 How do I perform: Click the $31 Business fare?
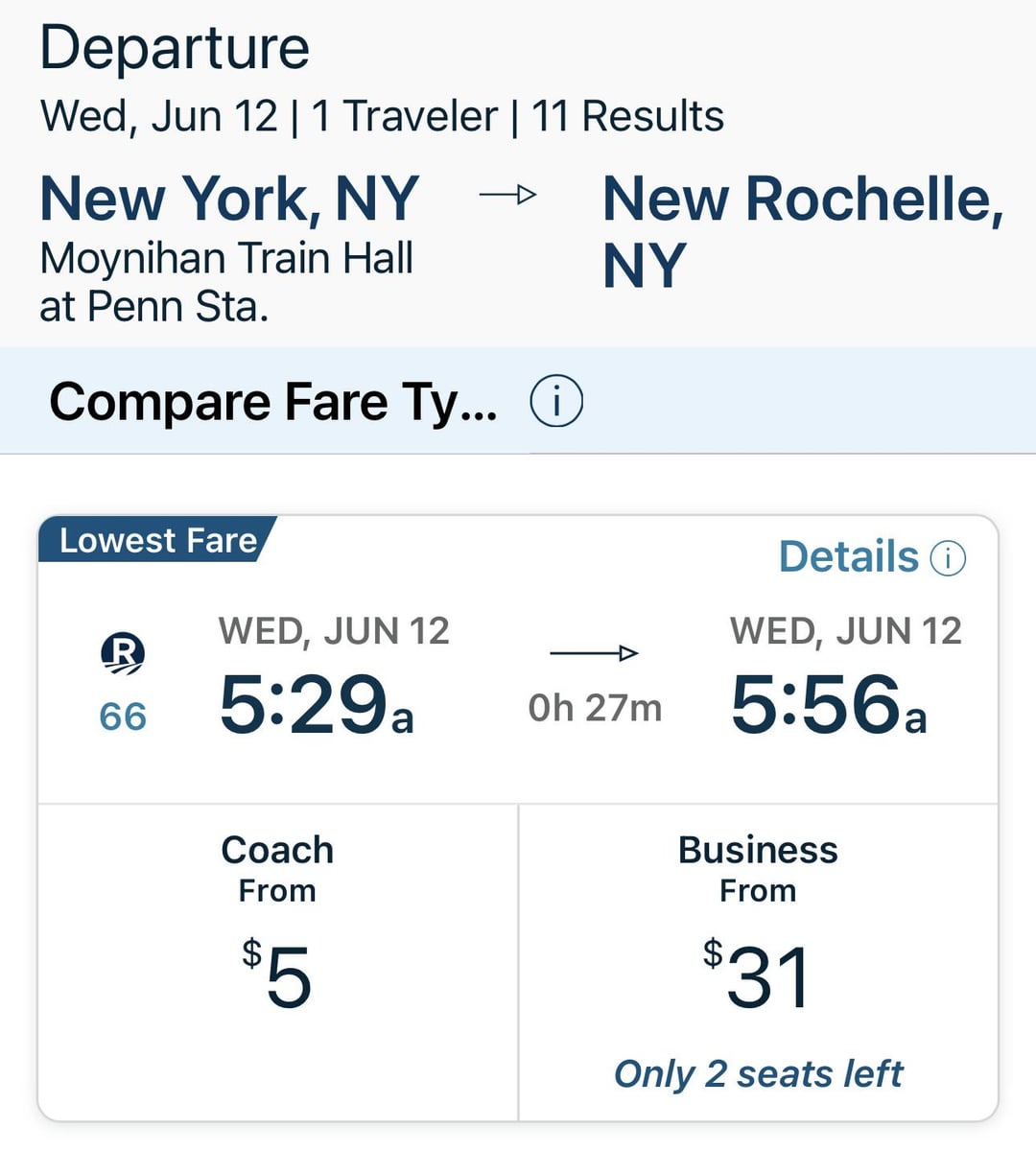tap(757, 974)
